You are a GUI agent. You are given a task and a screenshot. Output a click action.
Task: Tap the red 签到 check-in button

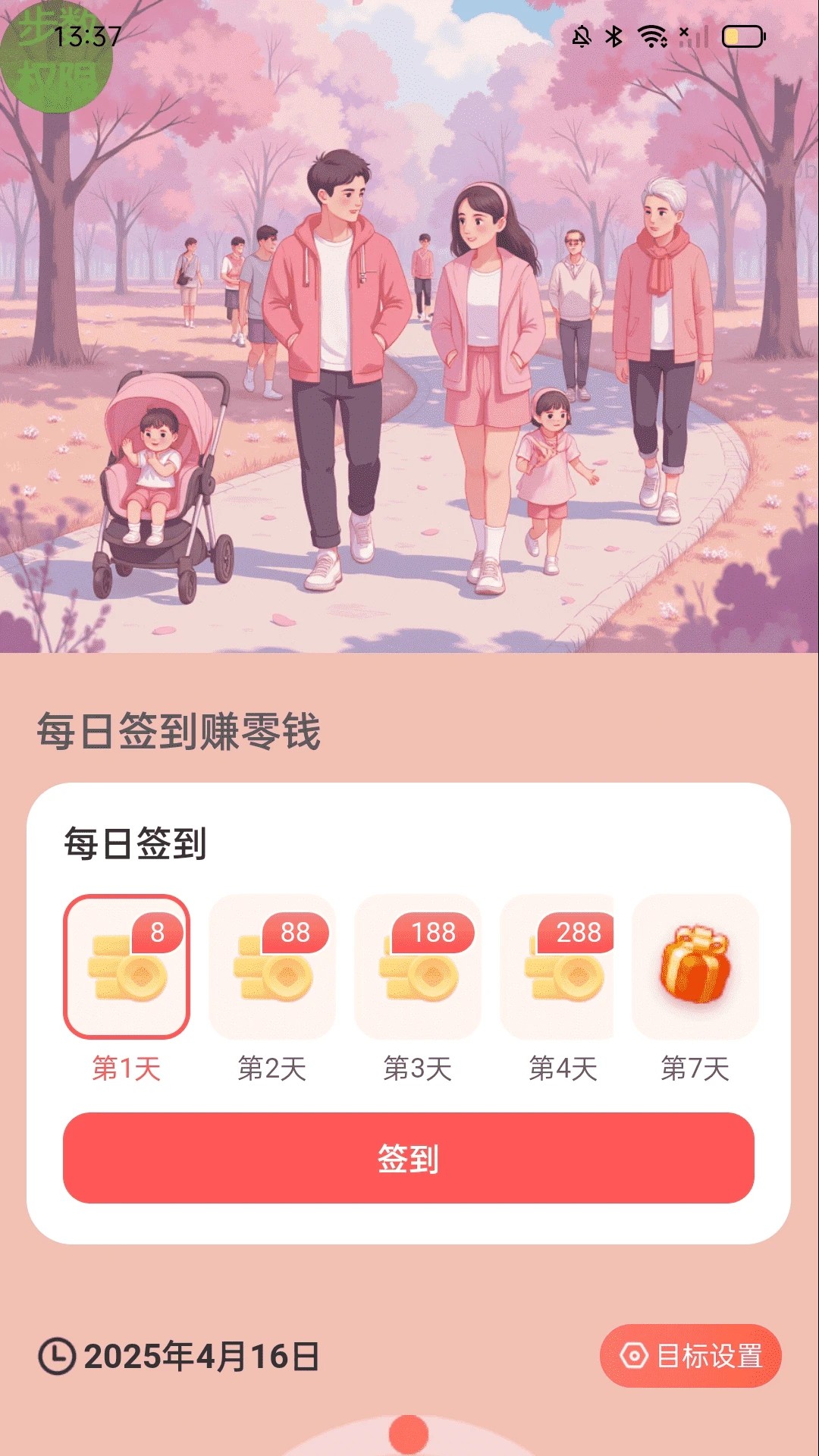point(408,1157)
